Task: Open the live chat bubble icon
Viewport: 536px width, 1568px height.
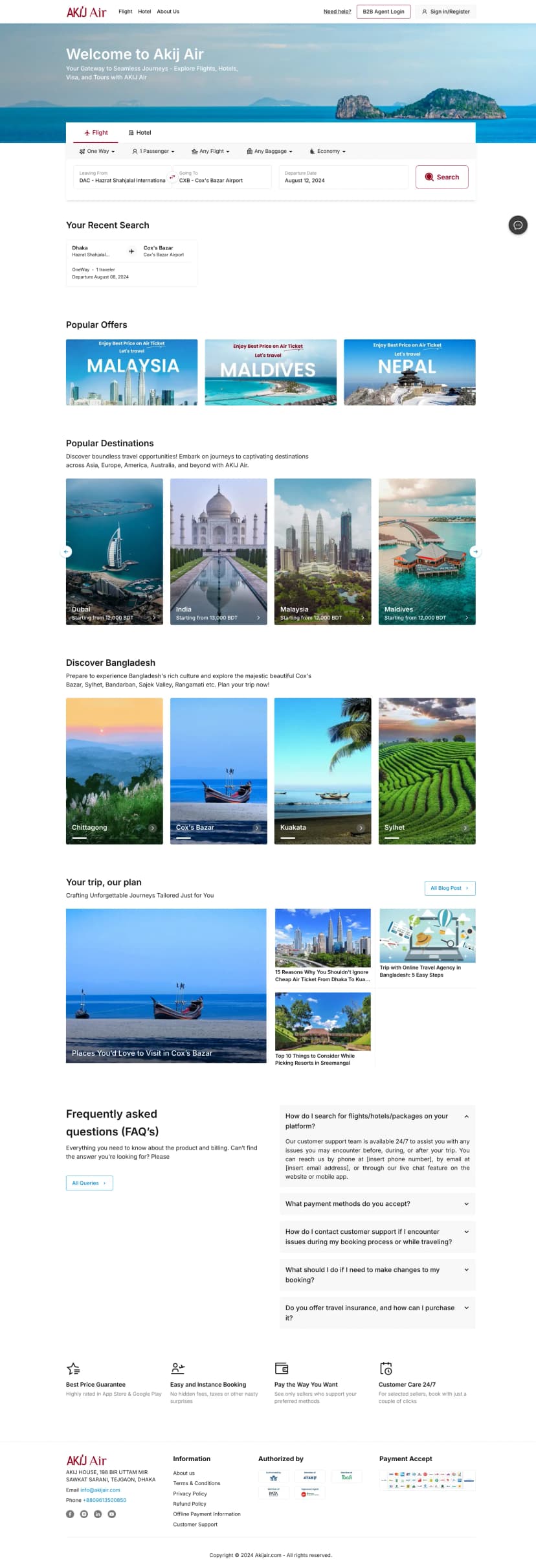Action: pyautogui.click(x=518, y=225)
